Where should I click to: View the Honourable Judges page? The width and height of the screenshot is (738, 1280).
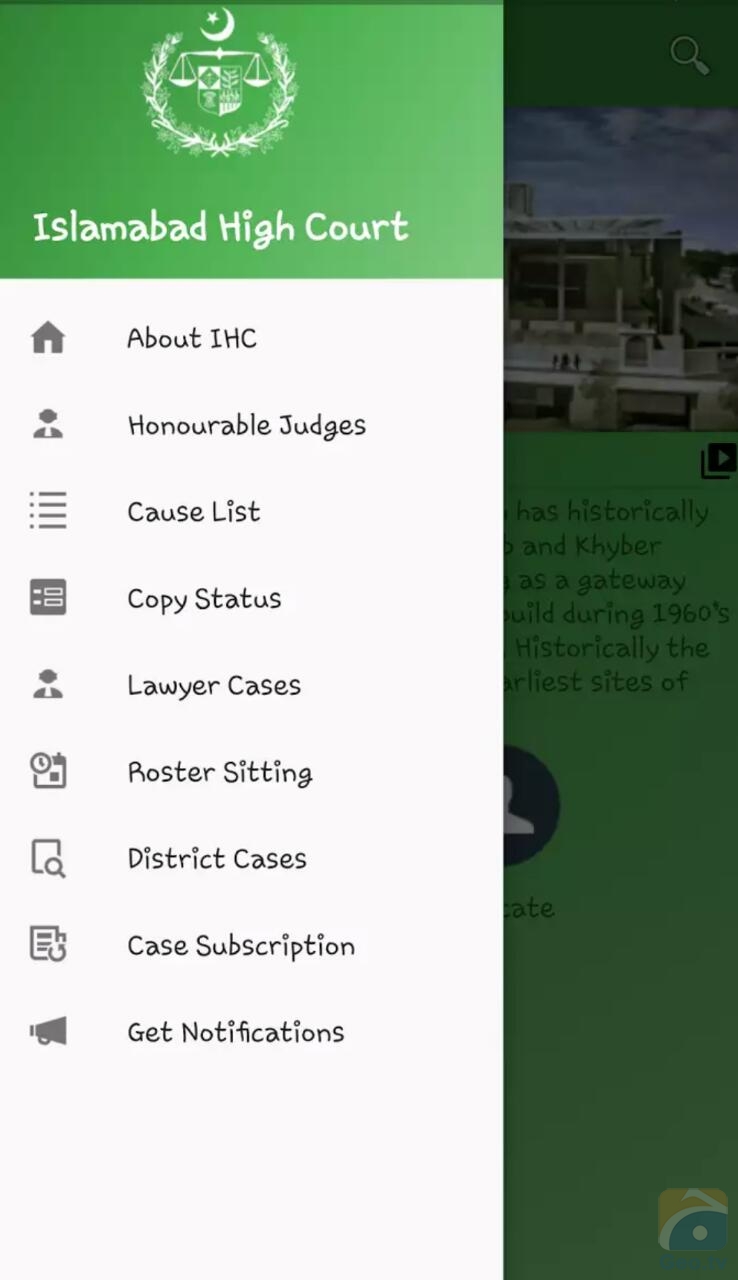point(246,426)
